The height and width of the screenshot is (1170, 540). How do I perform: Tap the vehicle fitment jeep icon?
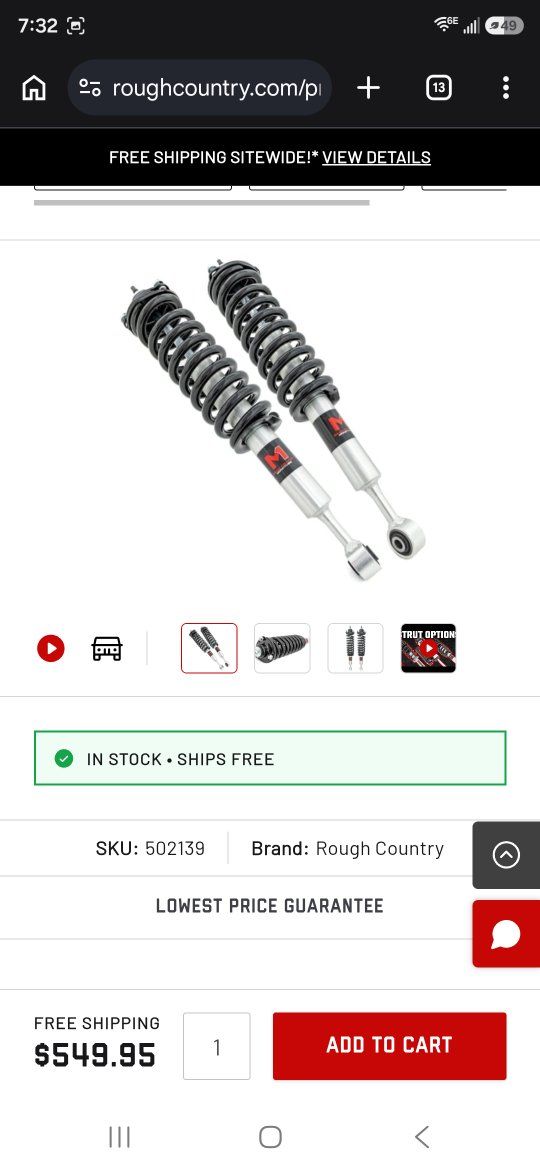click(x=107, y=648)
